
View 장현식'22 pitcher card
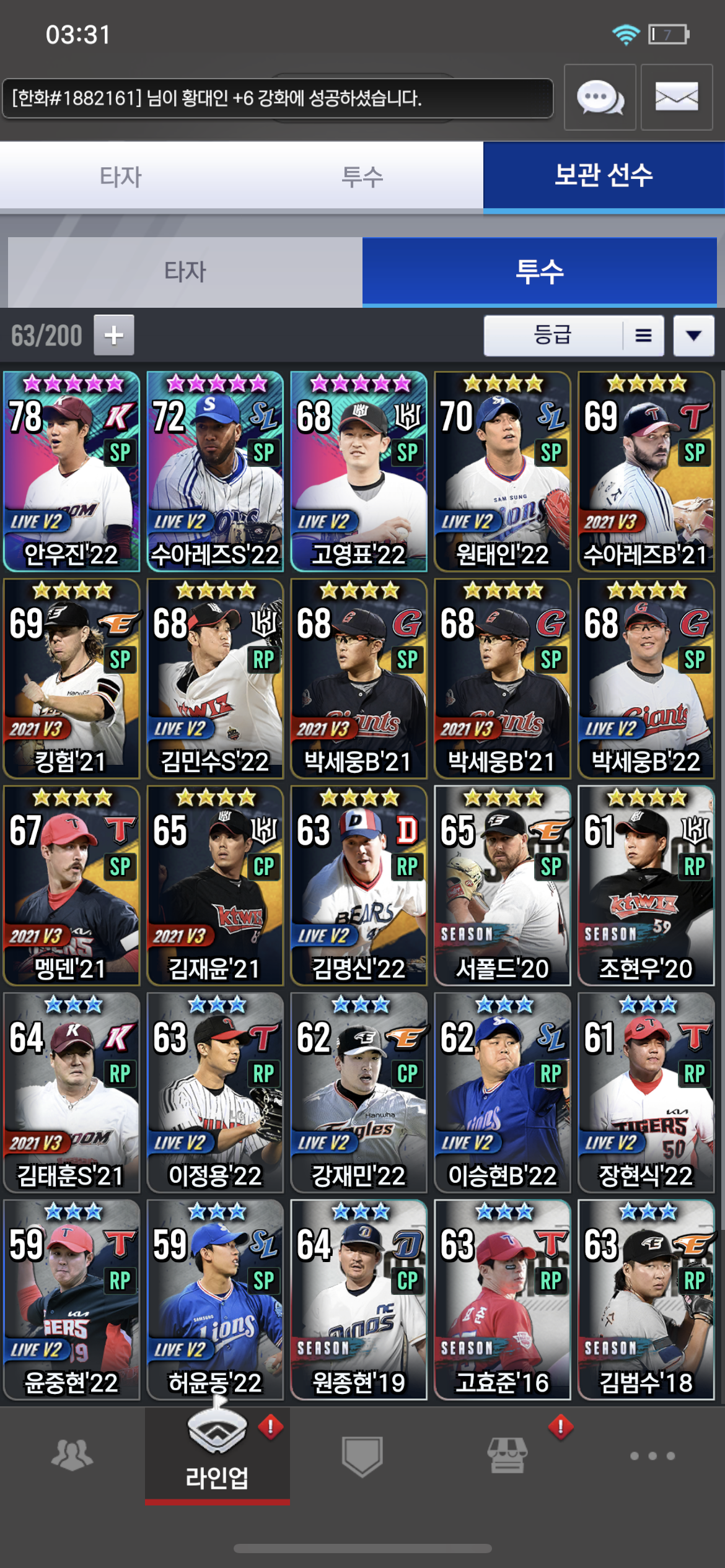(646, 1092)
